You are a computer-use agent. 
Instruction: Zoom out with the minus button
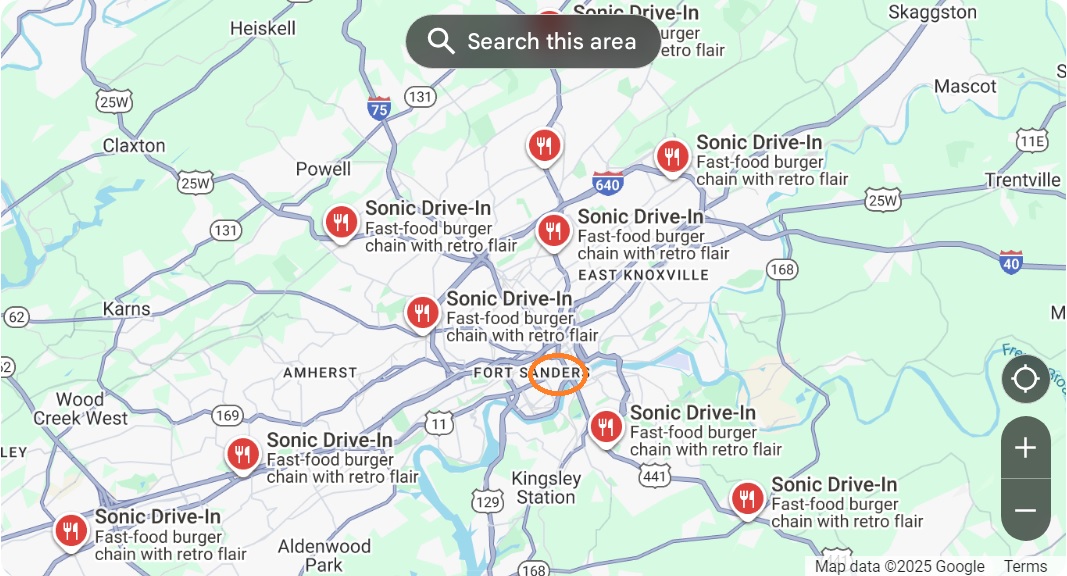pyautogui.click(x=1025, y=510)
